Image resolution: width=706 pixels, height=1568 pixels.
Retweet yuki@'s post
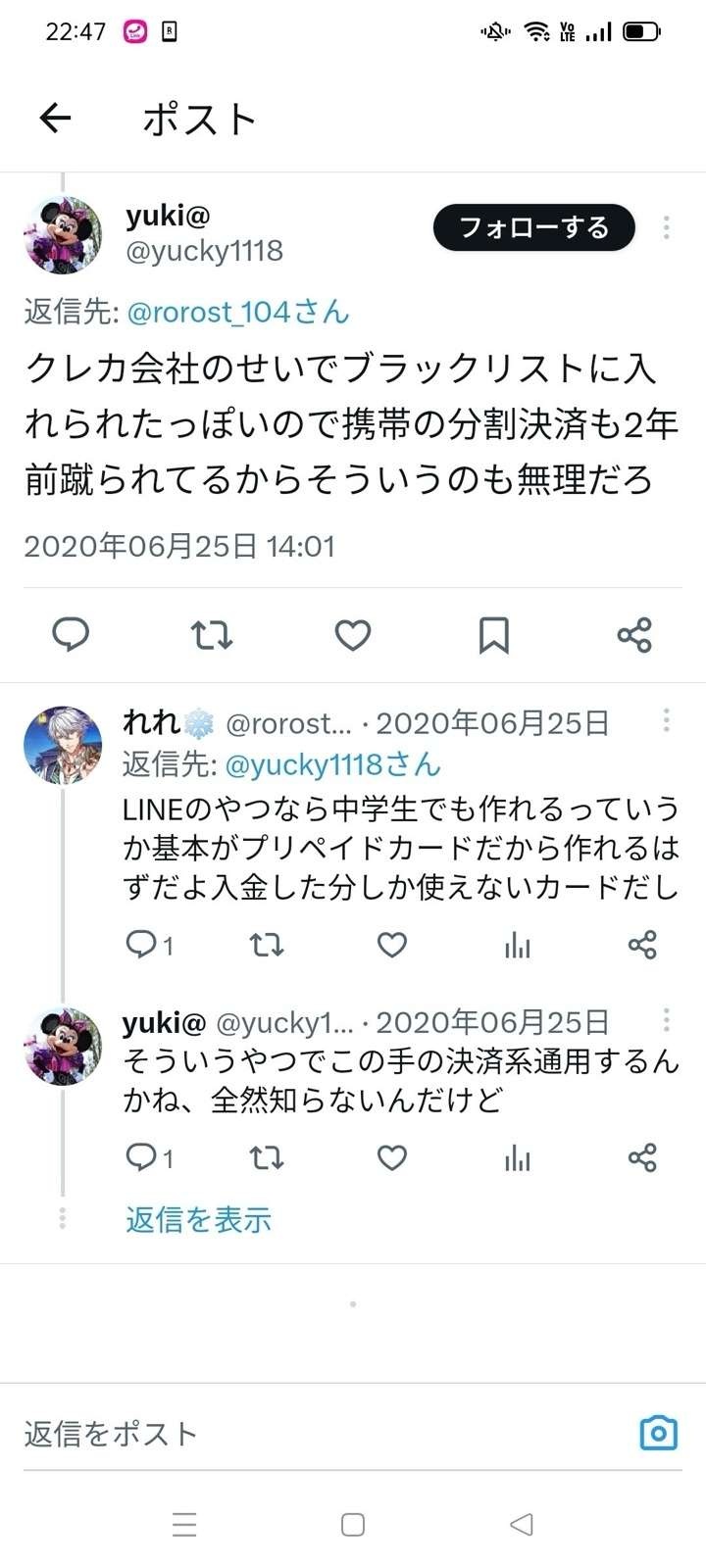tap(211, 635)
